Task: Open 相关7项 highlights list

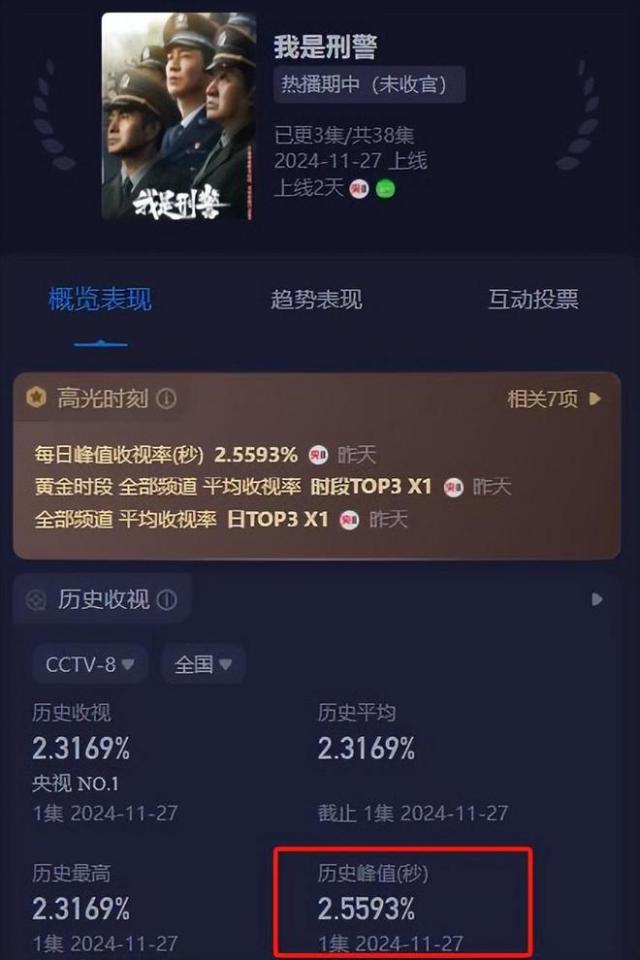Action: [x=553, y=399]
